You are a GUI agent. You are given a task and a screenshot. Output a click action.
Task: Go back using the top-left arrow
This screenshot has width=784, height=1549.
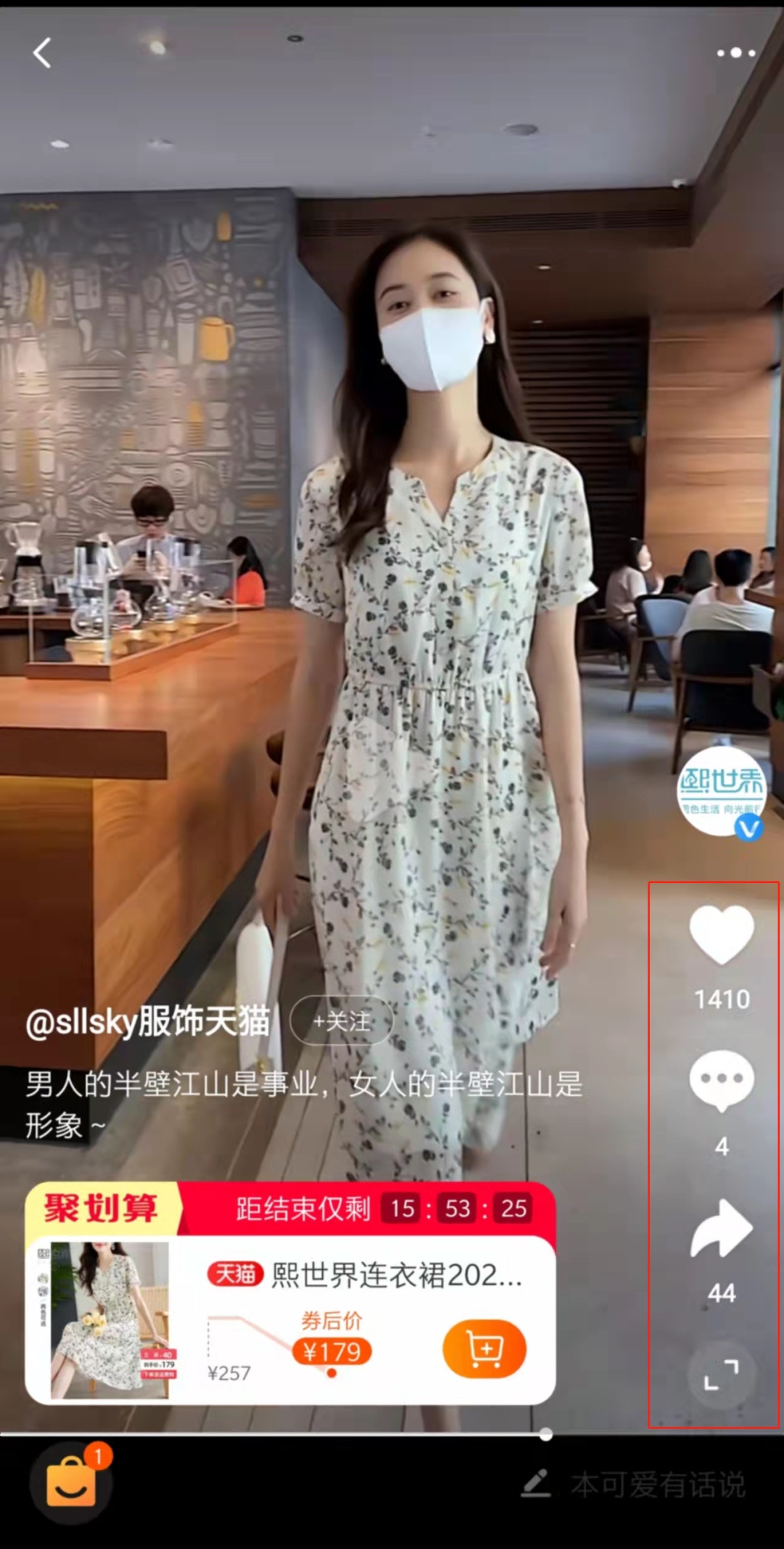(x=42, y=53)
